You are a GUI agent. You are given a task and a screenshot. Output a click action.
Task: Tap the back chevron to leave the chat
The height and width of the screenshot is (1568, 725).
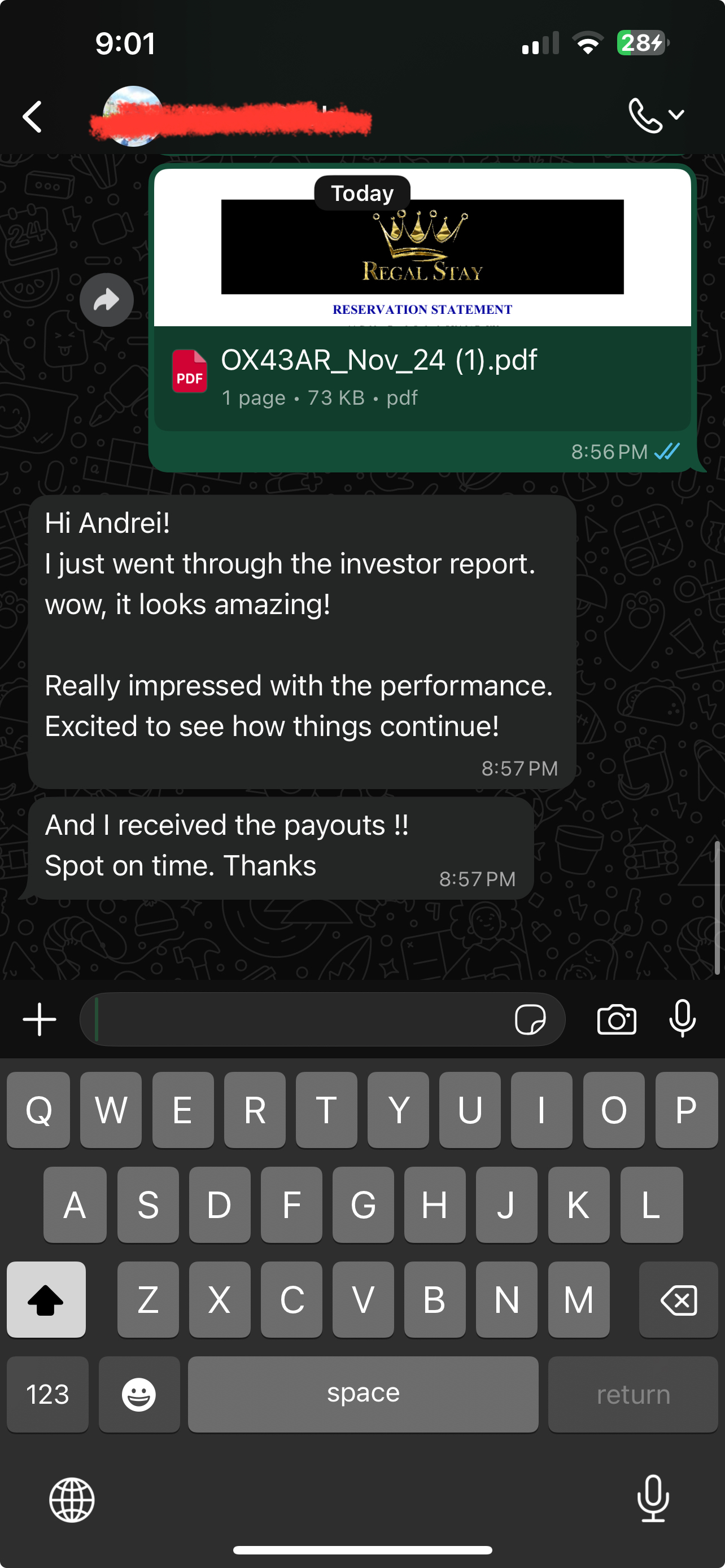pyautogui.click(x=32, y=116)
